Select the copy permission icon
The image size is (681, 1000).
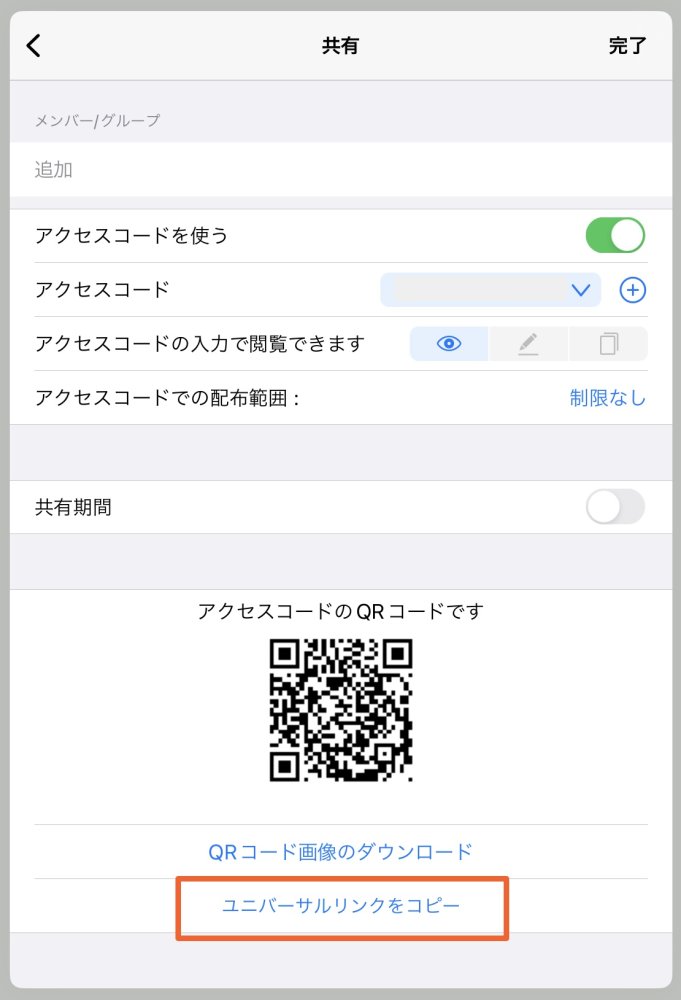pos(608,344)
